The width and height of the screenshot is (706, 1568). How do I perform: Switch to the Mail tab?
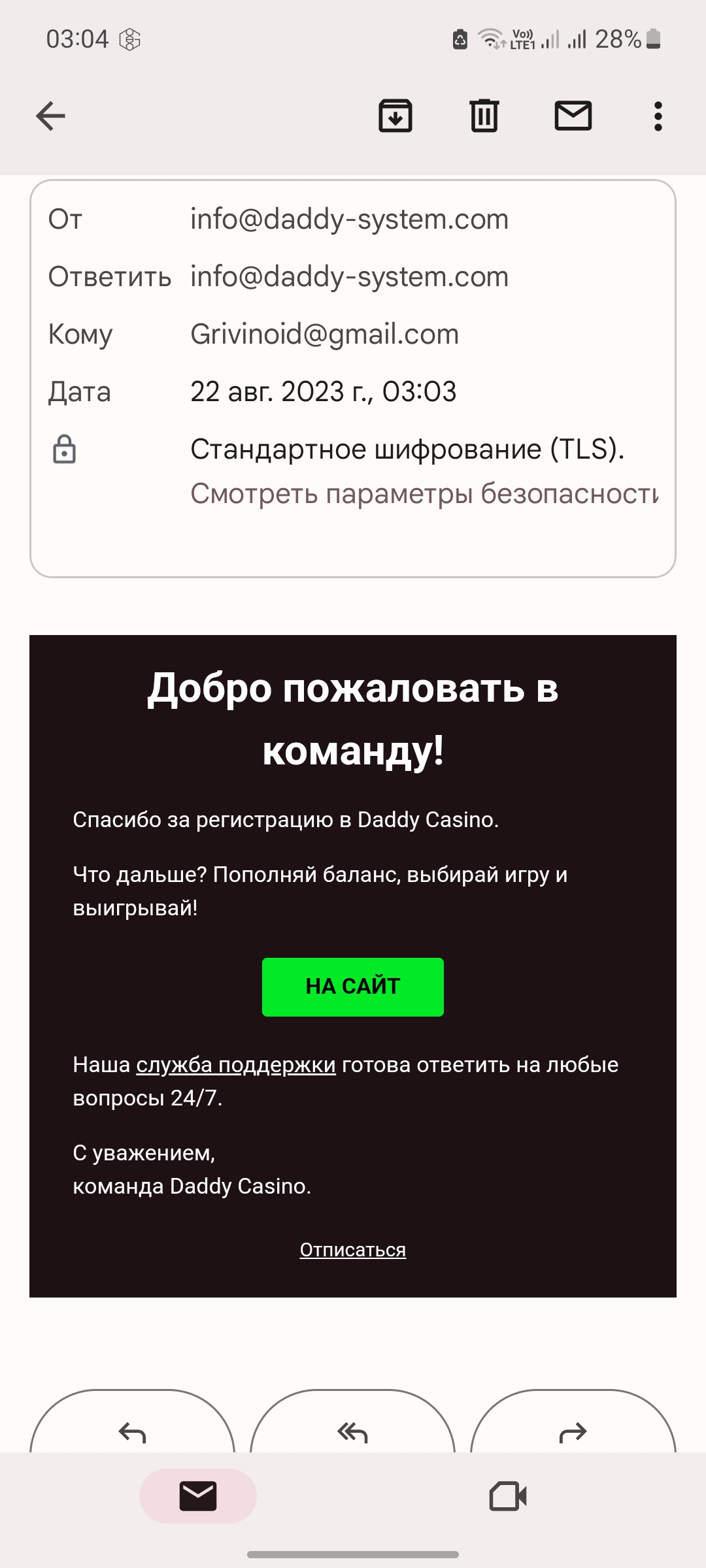click(x=198, y=1496)
